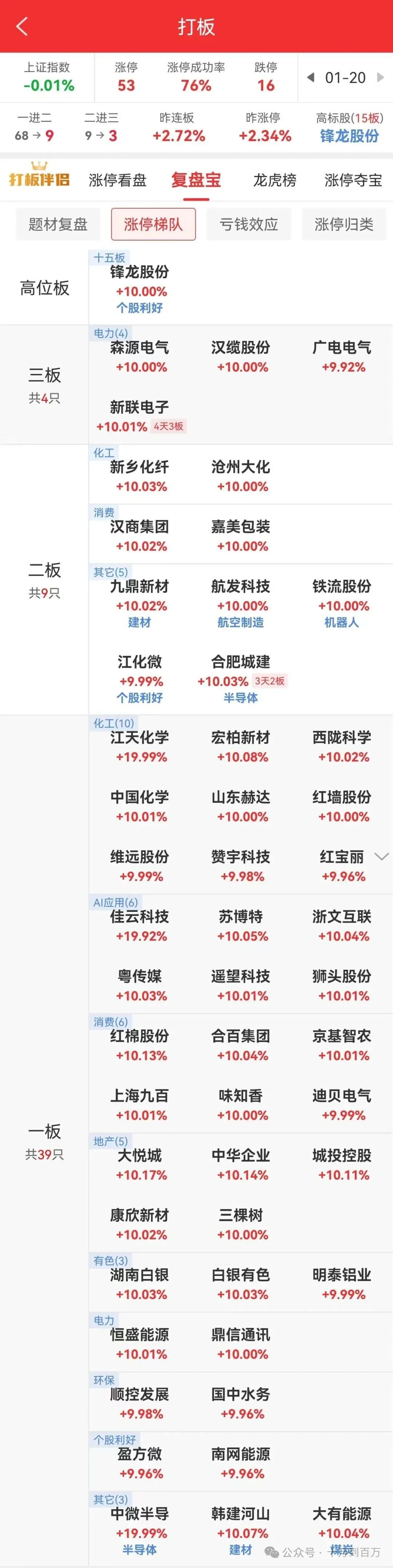The image size is (393, 1568).
Task: Go to the next date arrow
Action: pos(380,78)
